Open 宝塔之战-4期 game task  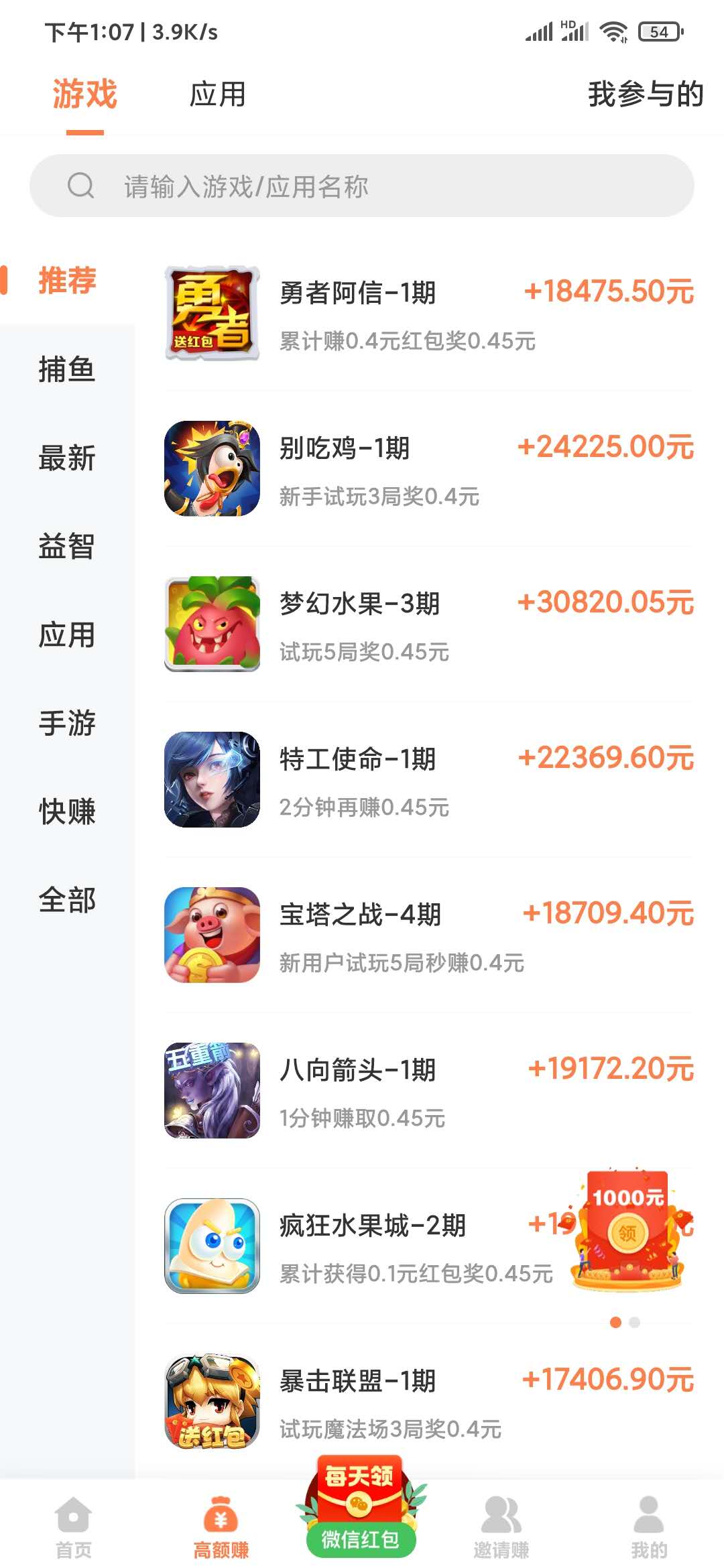click(x=429, y=935)
